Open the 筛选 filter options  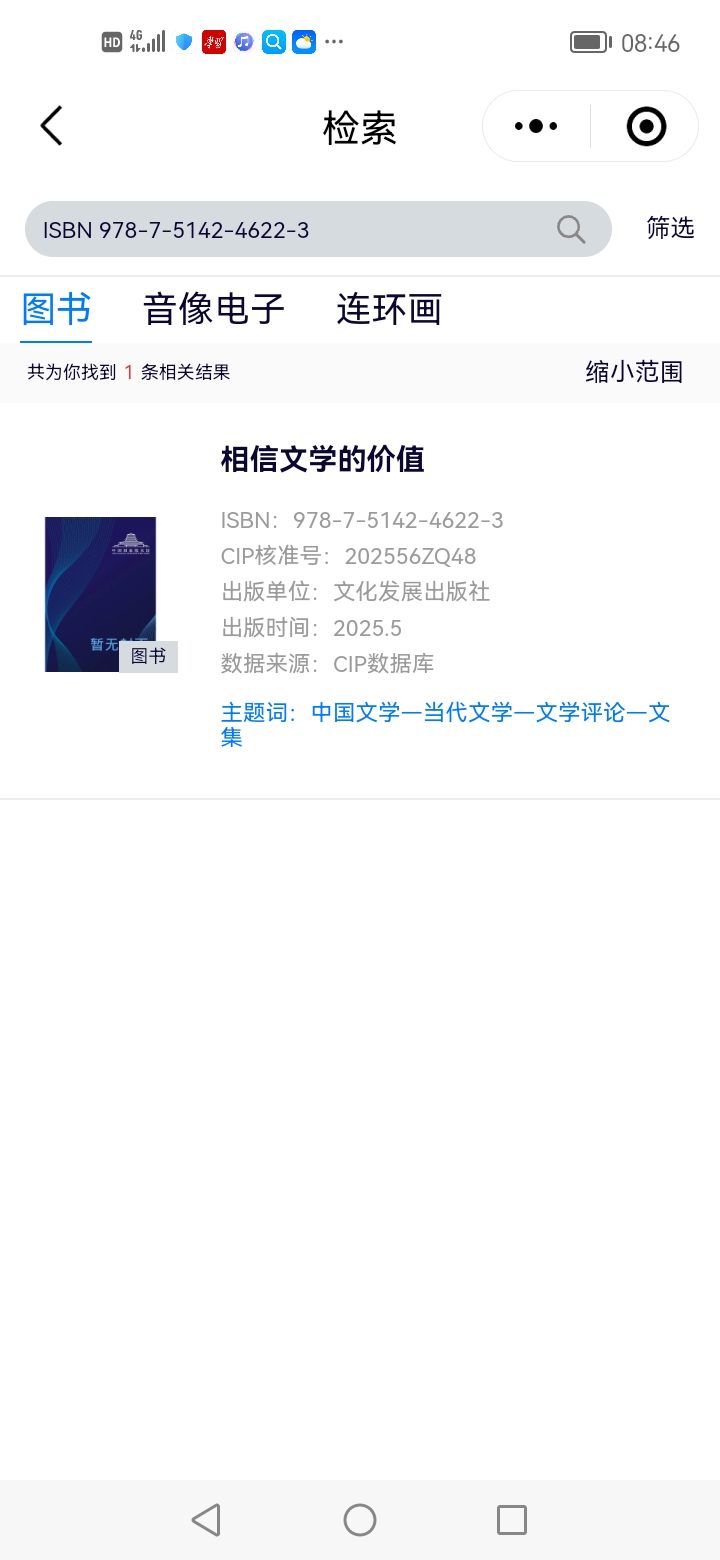tap(670, 228)
